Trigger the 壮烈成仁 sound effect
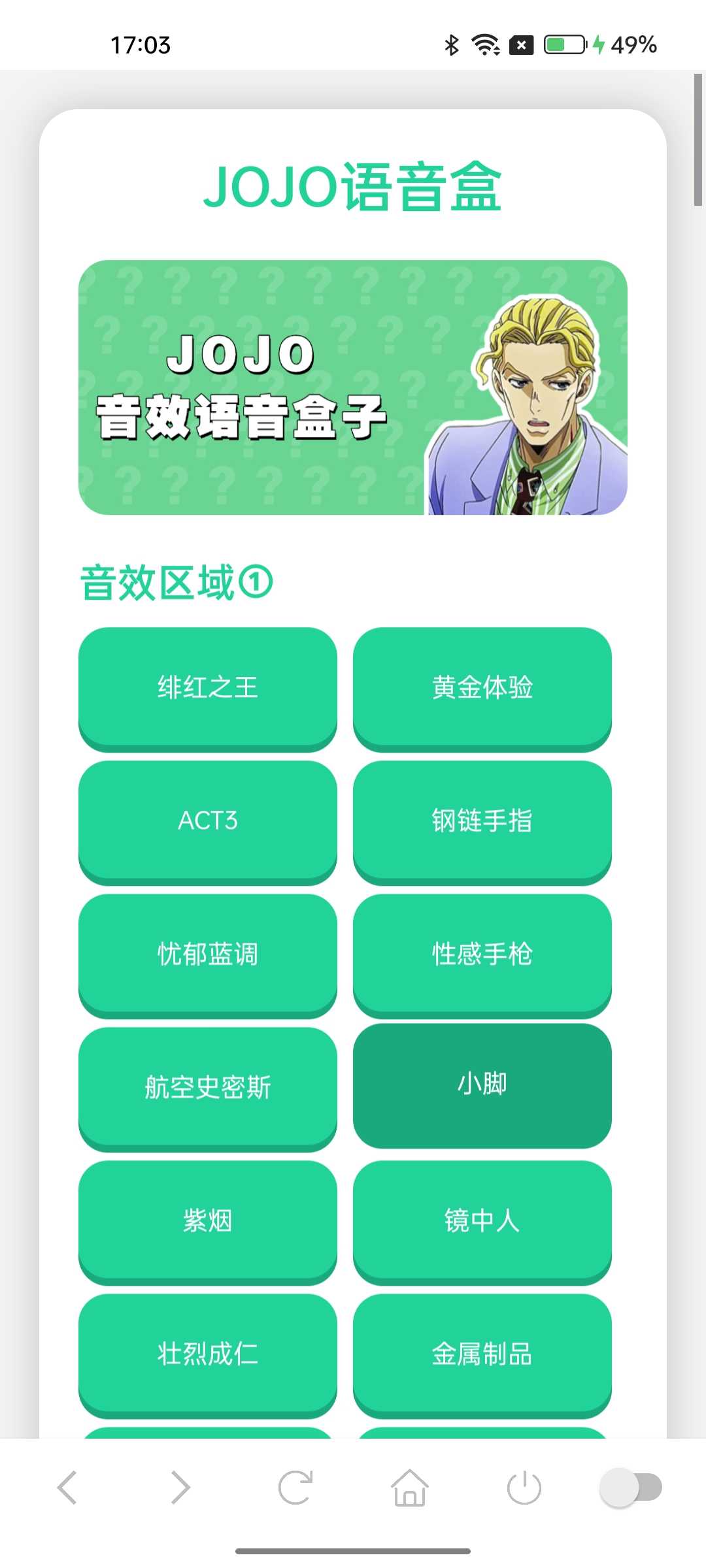The image size is (706, 1568). [208, 1354]
